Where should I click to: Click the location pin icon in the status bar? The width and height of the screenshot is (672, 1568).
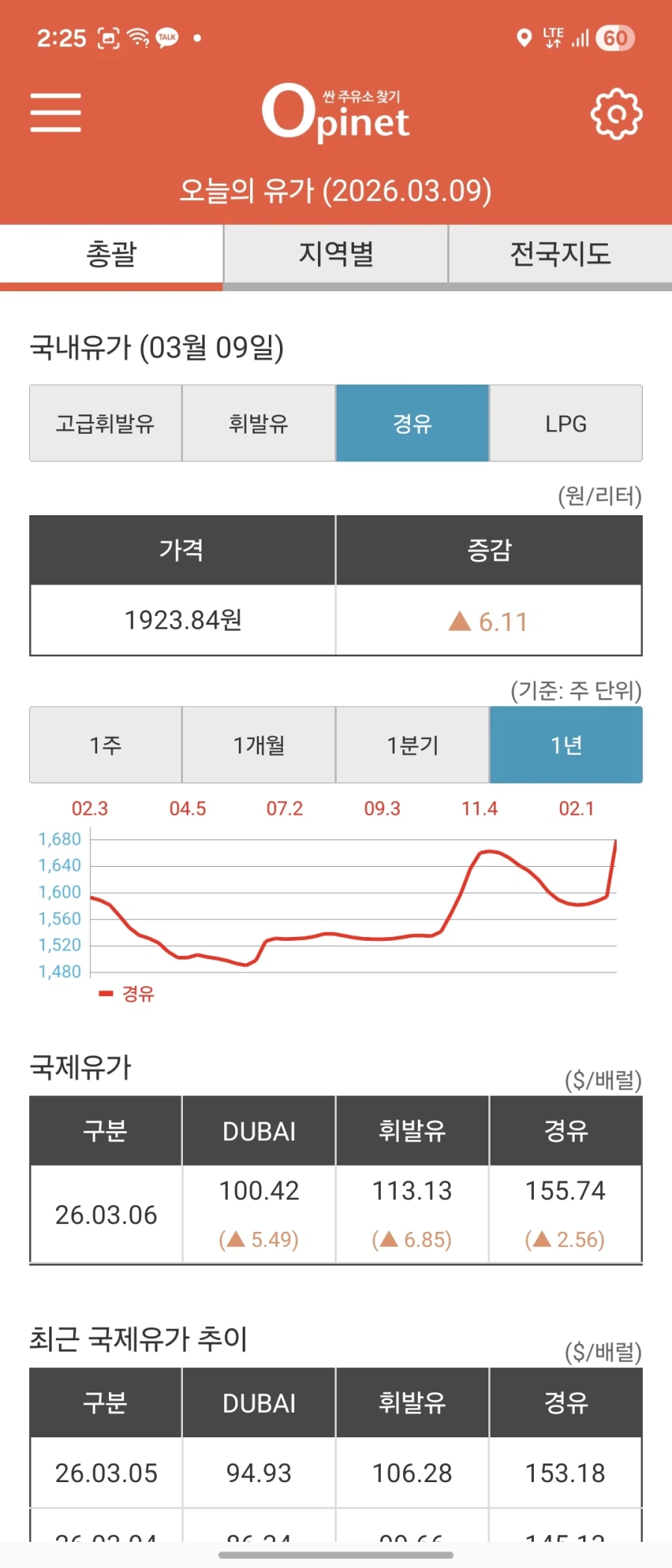click(525, 37)
